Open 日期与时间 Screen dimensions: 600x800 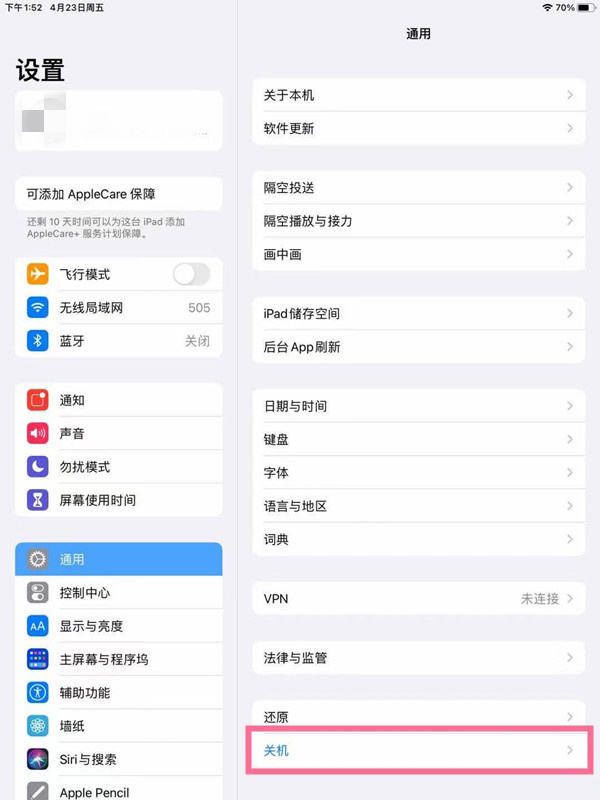(418, 406)
